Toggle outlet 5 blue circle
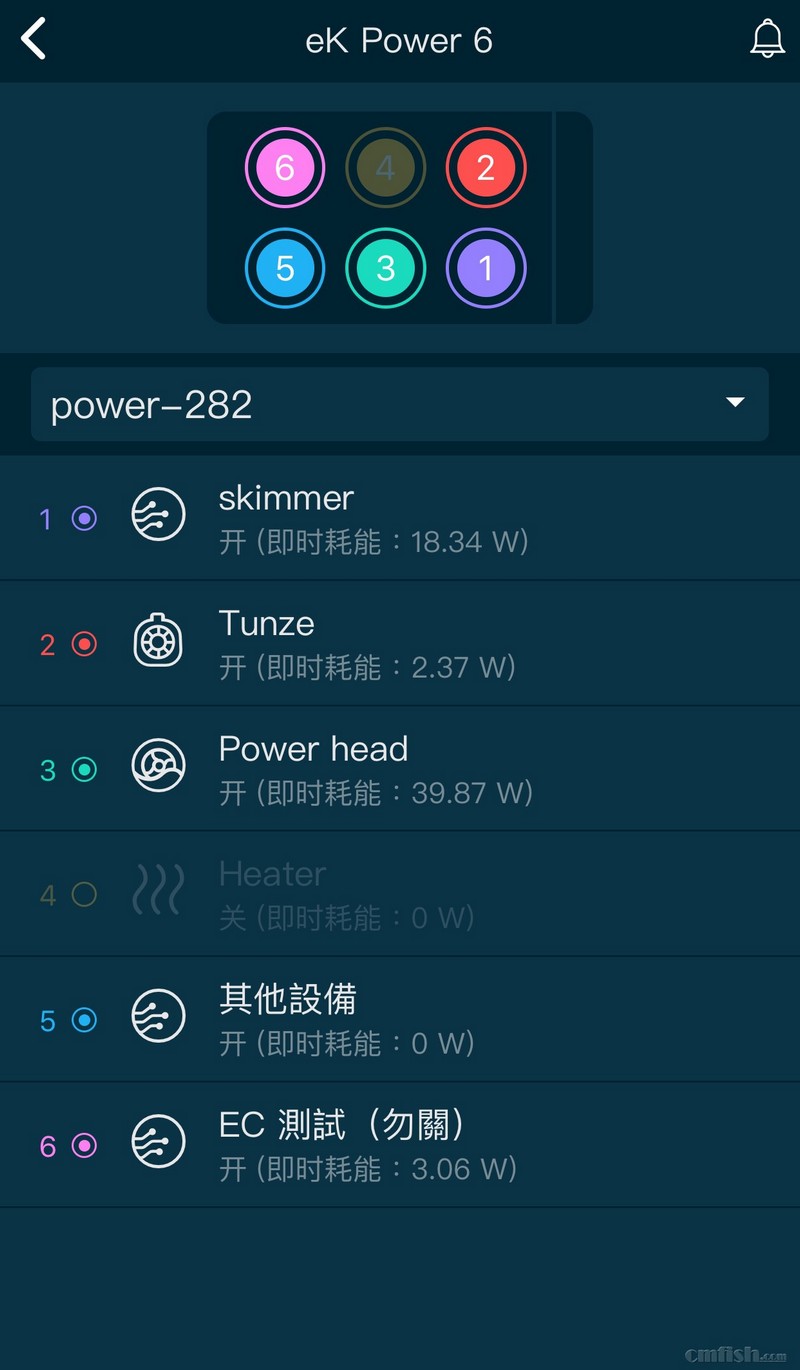The image size is (800, 1370). (285, 268)
